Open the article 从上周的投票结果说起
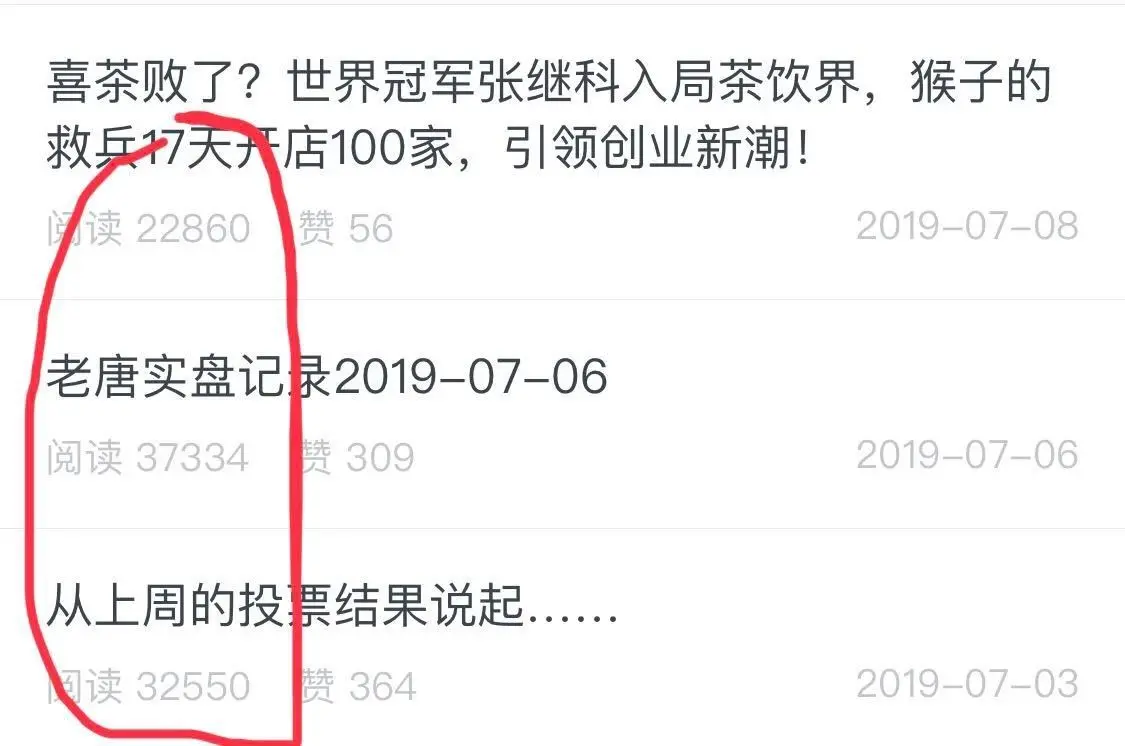Screen dimensions: 1125x746 (331, 607)
